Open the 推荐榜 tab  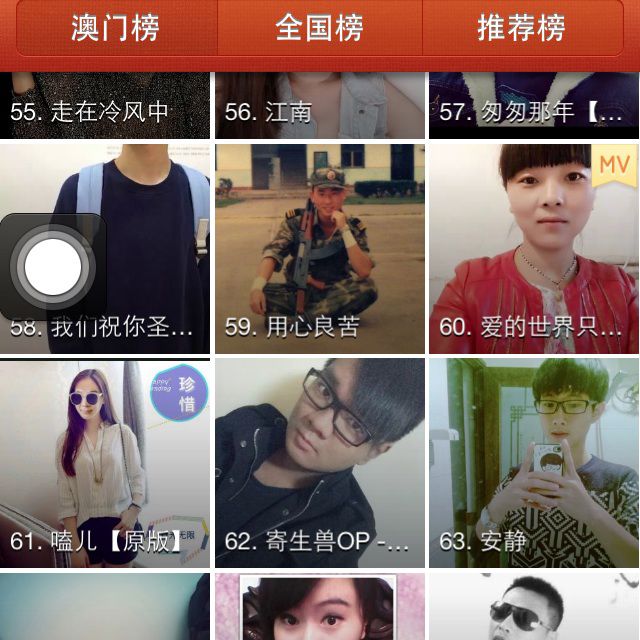(521, 28)
